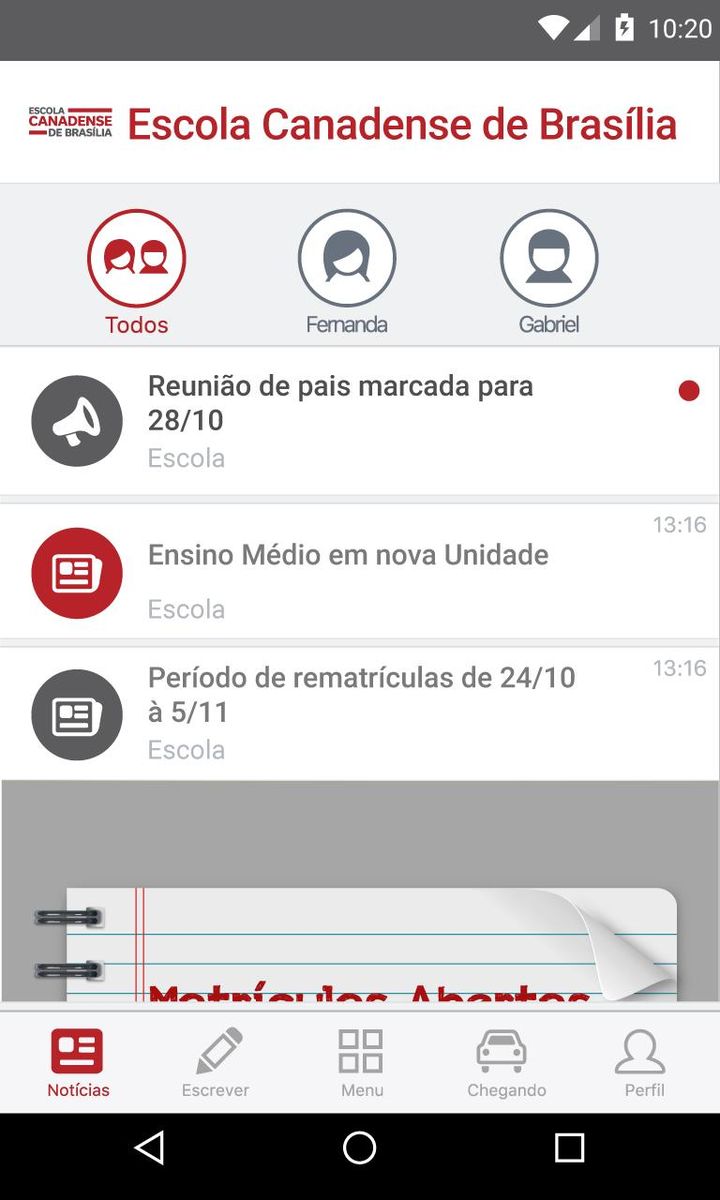Tap the unread red dot indicator
720x1200 pixels.
click(689, 390)
